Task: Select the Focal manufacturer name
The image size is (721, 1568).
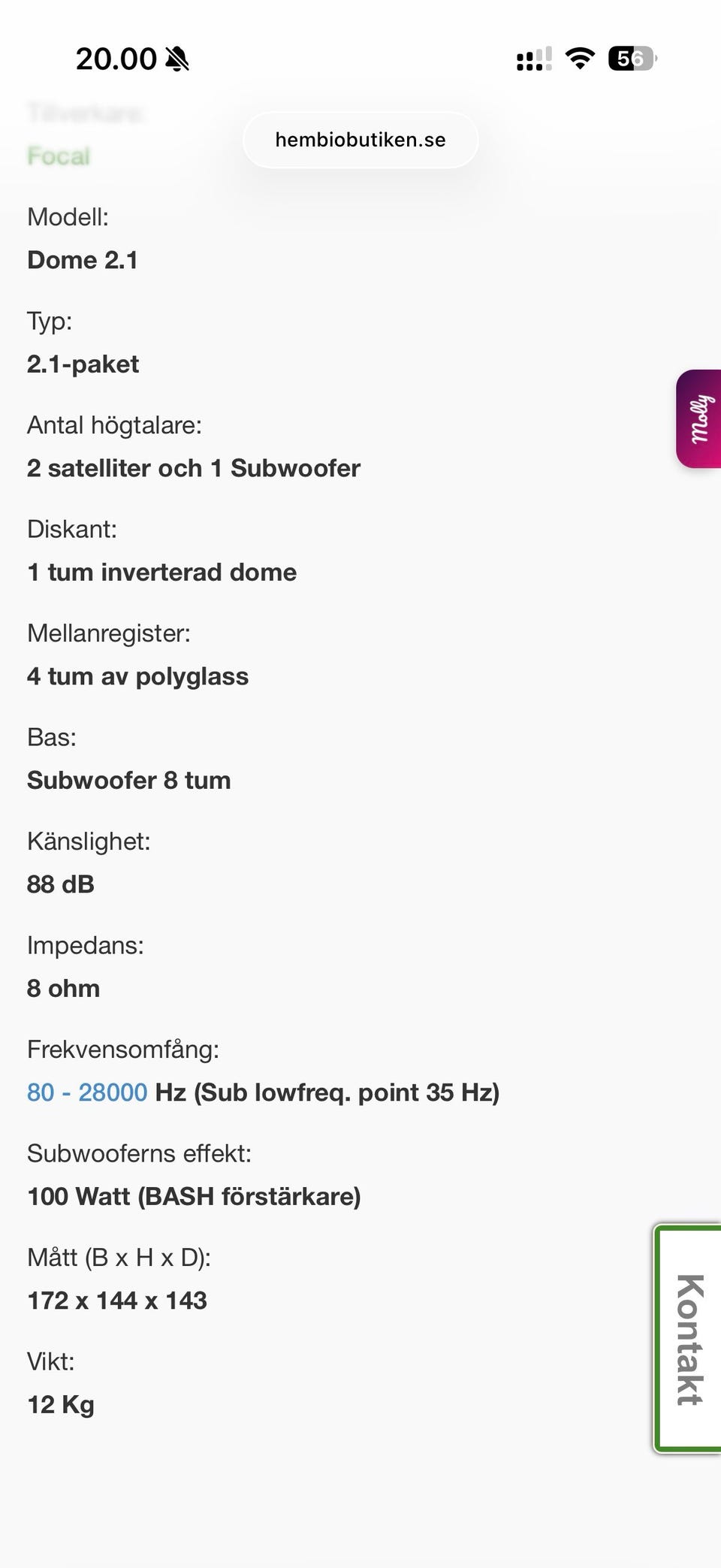Action: point(59,156)
